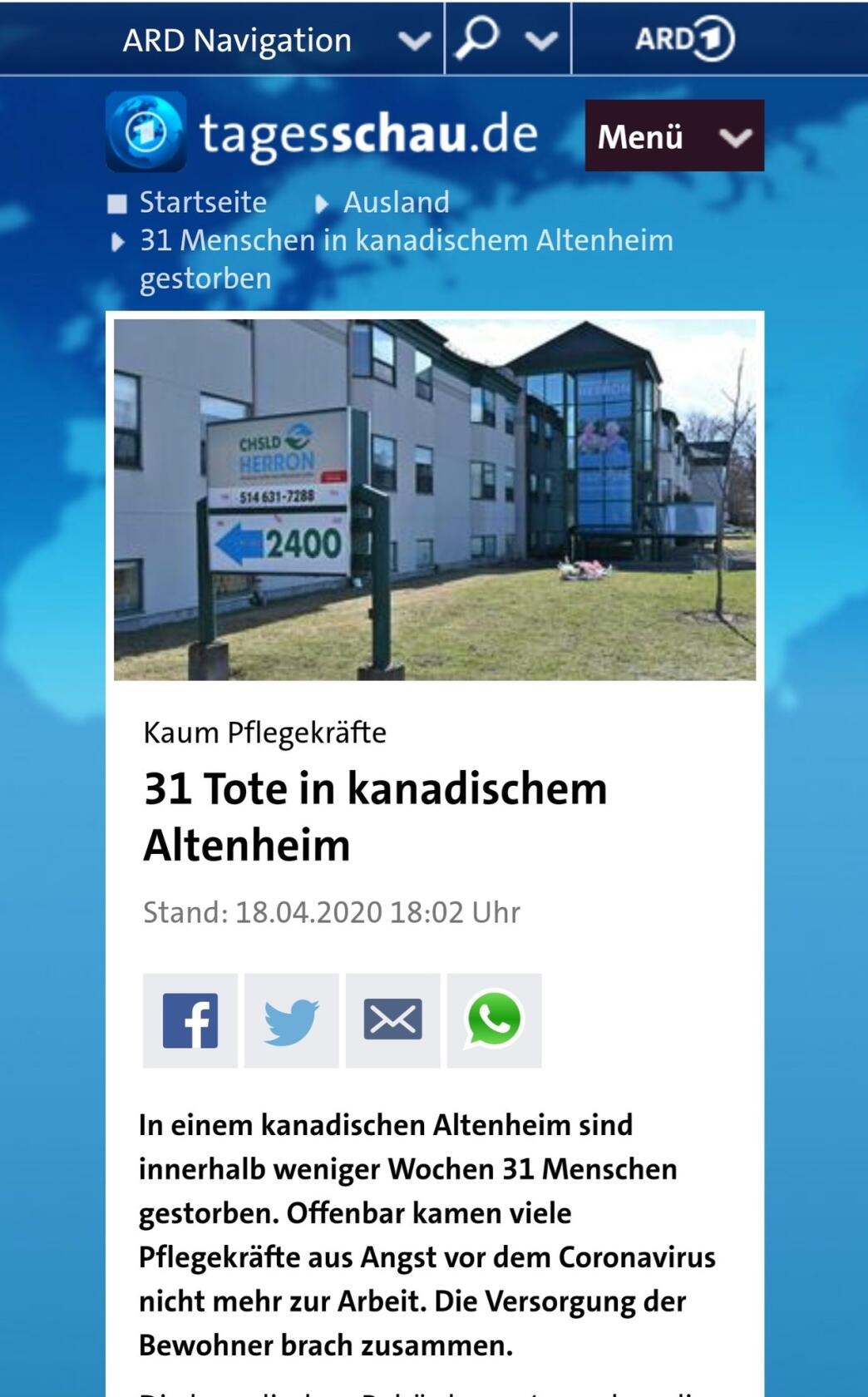Image resolution: width=868 pixels, height=1397 pixels.
Task: Share article on Twitter
Action: [292, 1020]
